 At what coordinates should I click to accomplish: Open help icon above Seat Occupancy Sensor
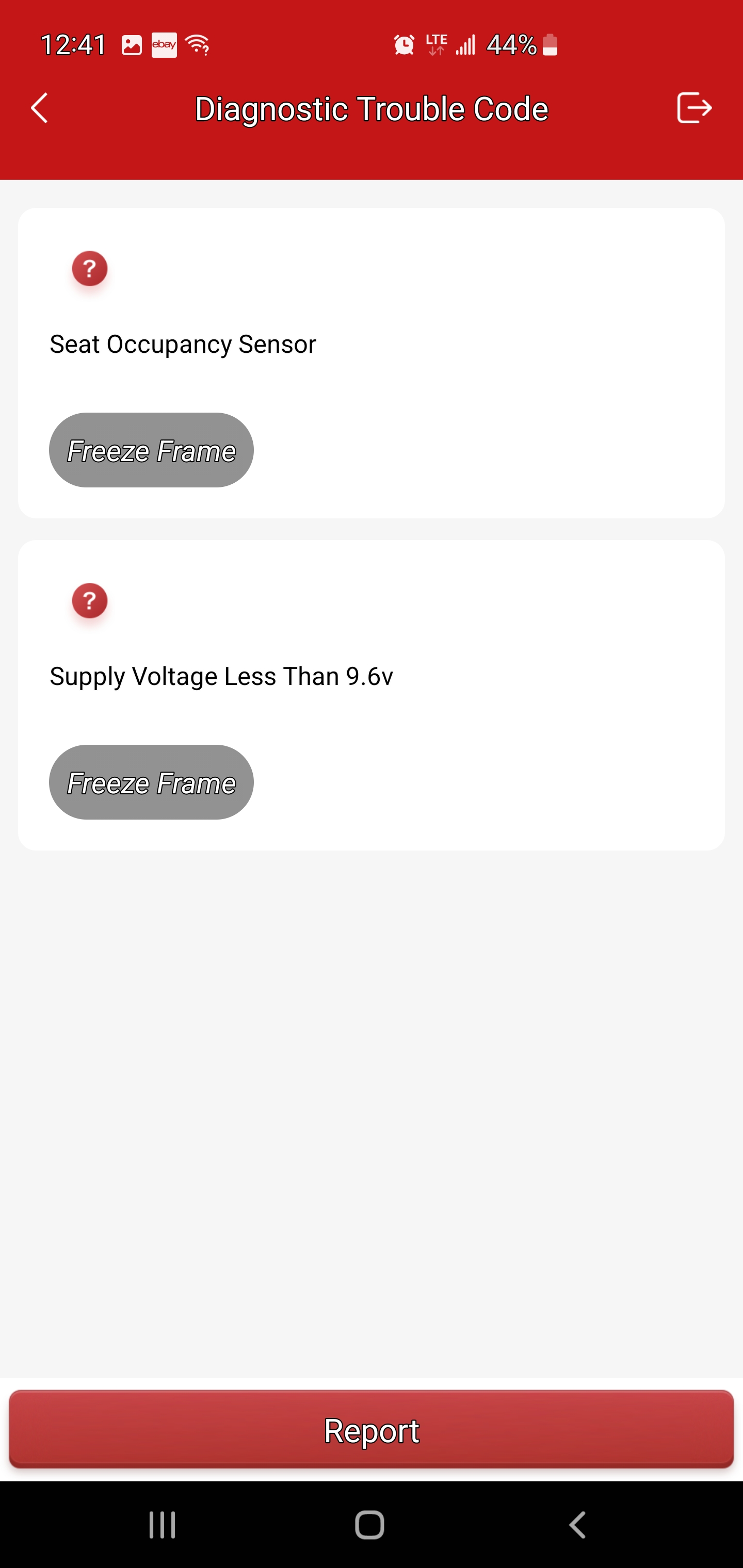tap(90, 268)
